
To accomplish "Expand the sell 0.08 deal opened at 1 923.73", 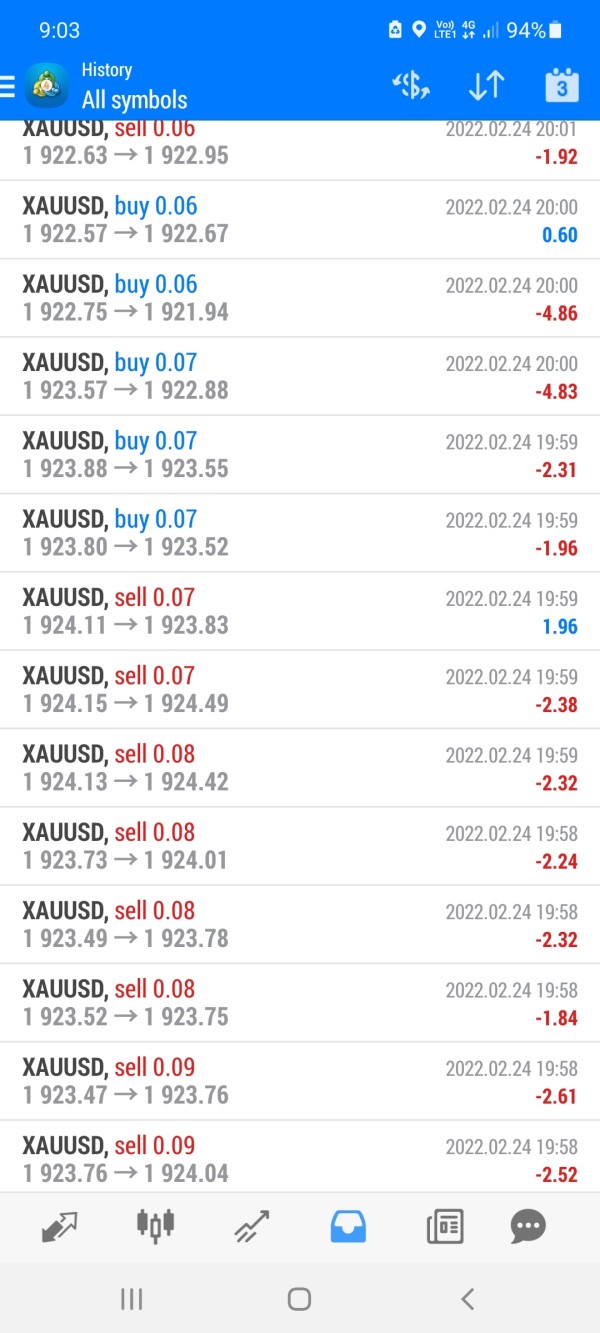I will 300,846.
